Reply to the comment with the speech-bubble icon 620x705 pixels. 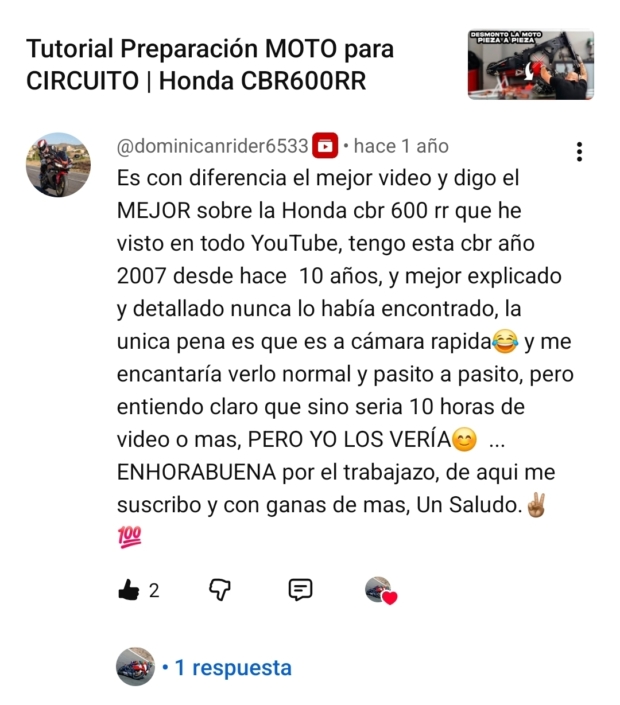pos(300,590)
